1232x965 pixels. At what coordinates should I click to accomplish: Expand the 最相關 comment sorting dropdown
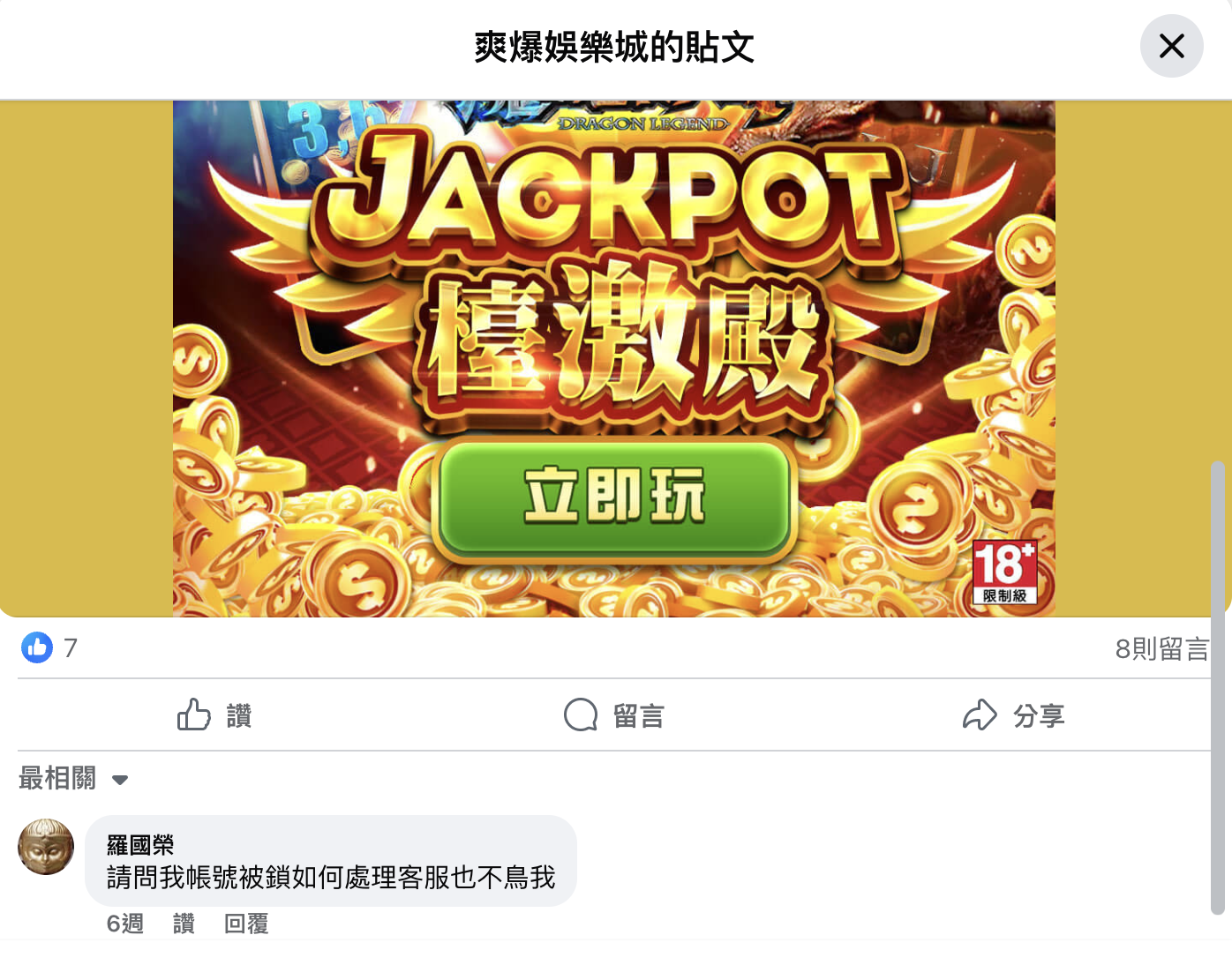pyautogui.click(x=74, y=779)
